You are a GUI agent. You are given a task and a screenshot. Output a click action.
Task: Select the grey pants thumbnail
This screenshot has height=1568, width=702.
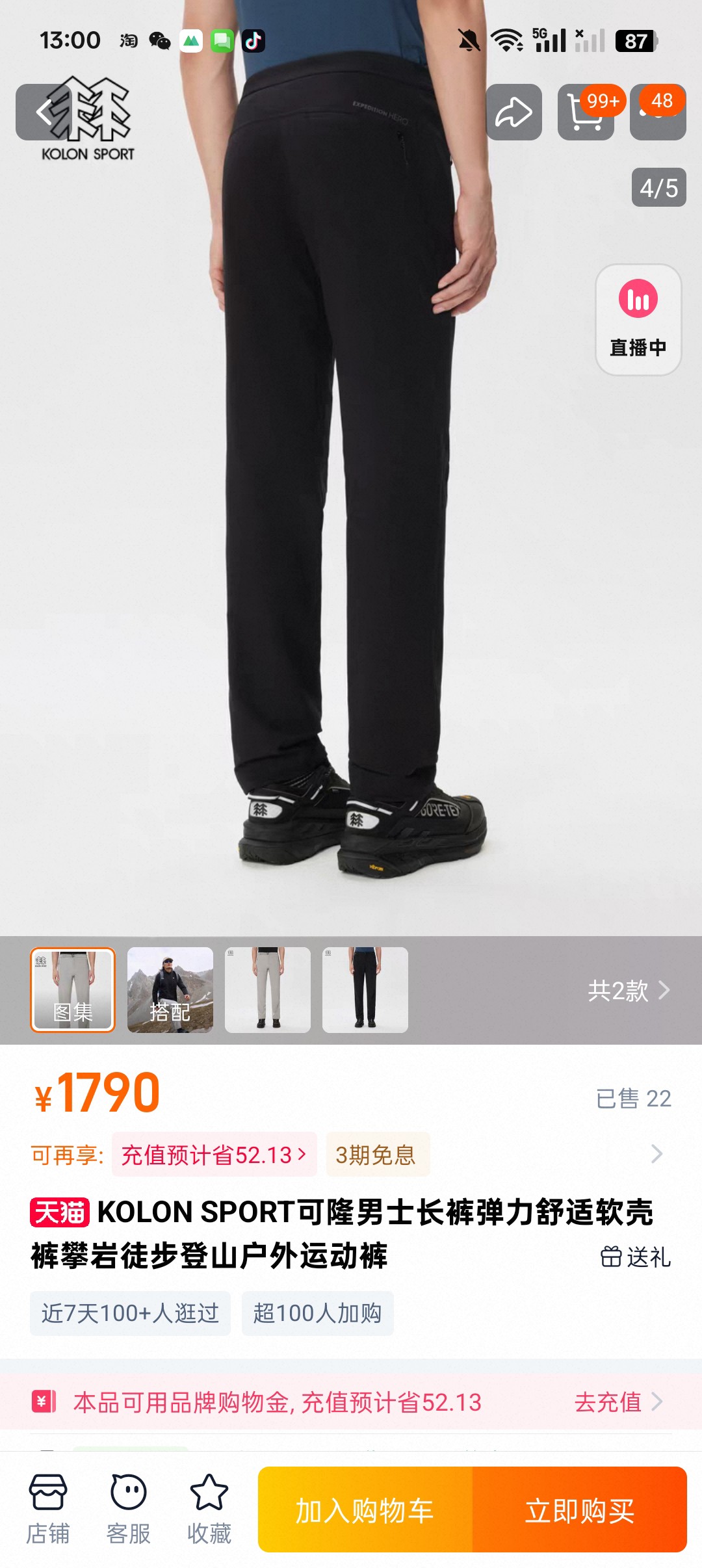[268, 989]
